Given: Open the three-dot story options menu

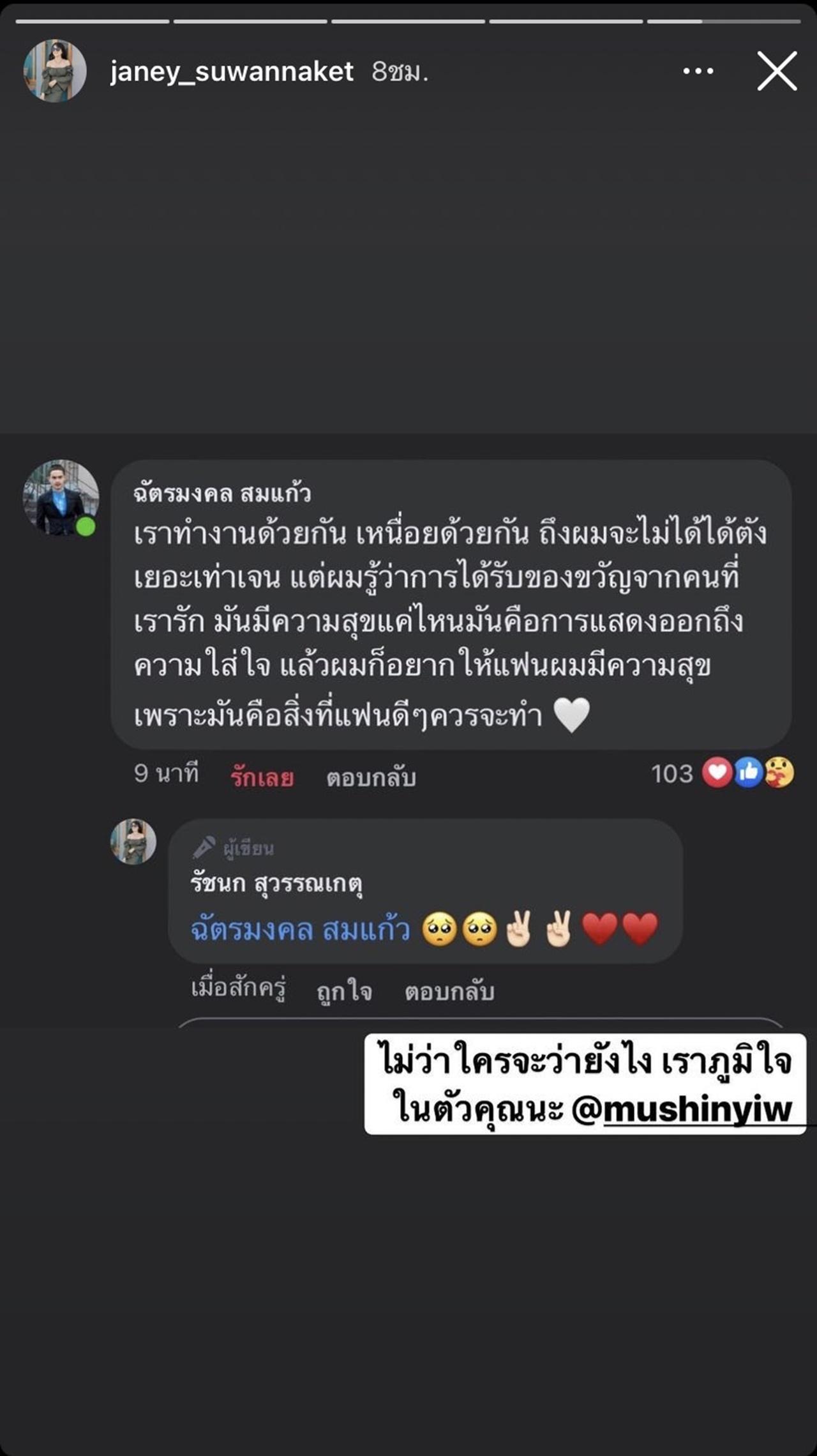Looking at the screenshot, I should (x=698, y=71).
